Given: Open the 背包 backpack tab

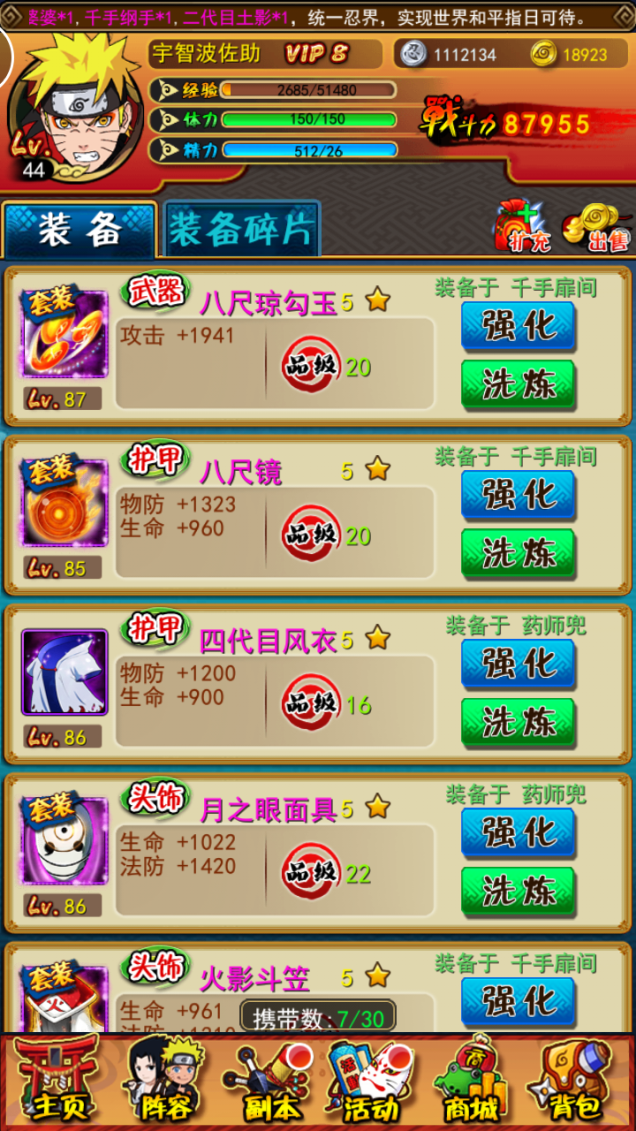Looking at the screenshot, I should point(580,1083).
